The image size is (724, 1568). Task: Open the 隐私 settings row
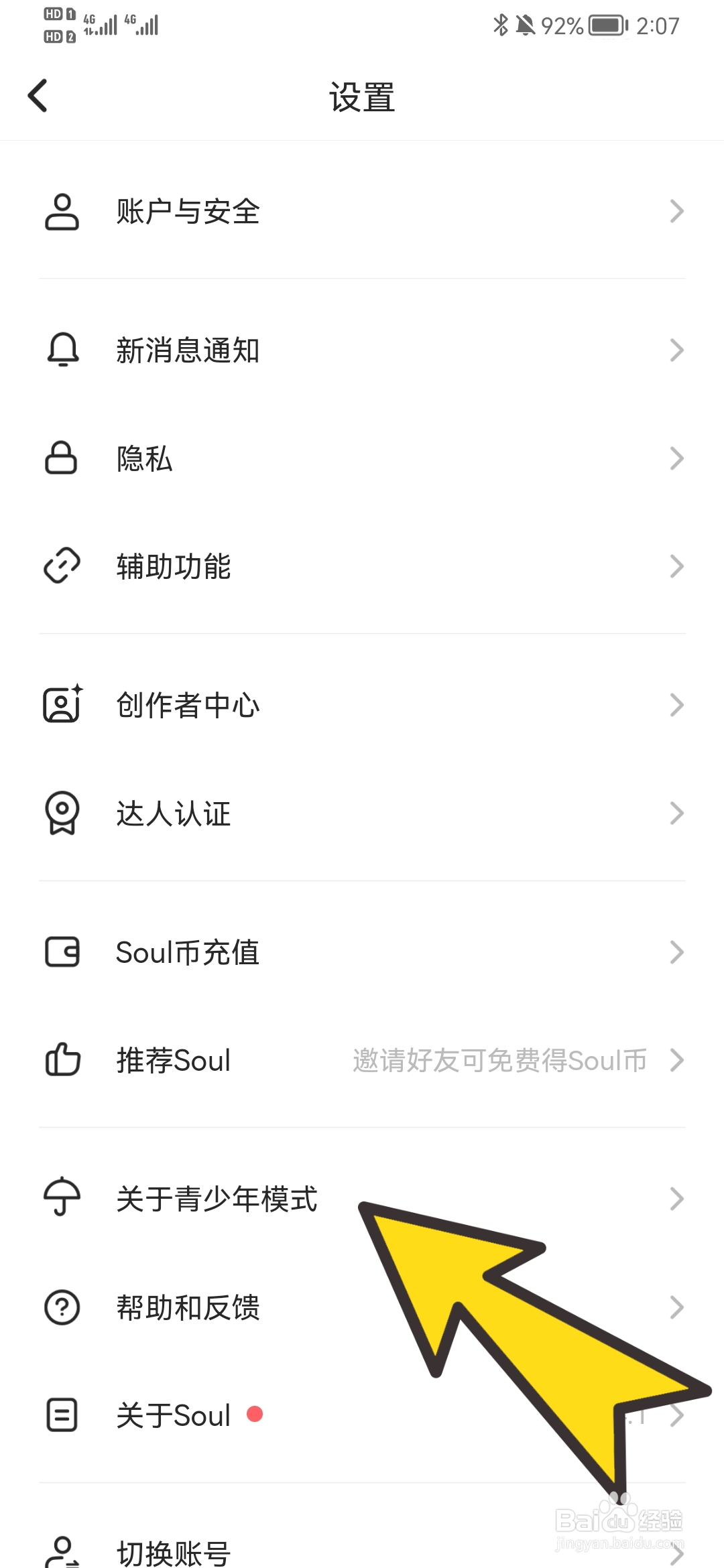click(x=362, y=458)
